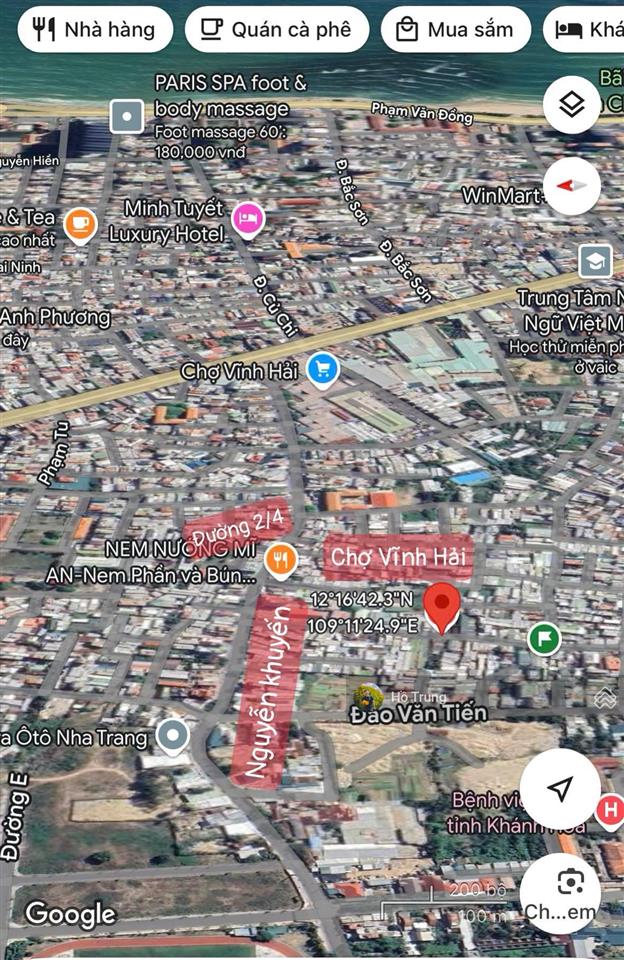Screen dimensions: 624x960
Task: Open the Khánh Hòa hospital marker
Action: pos(609,810)
